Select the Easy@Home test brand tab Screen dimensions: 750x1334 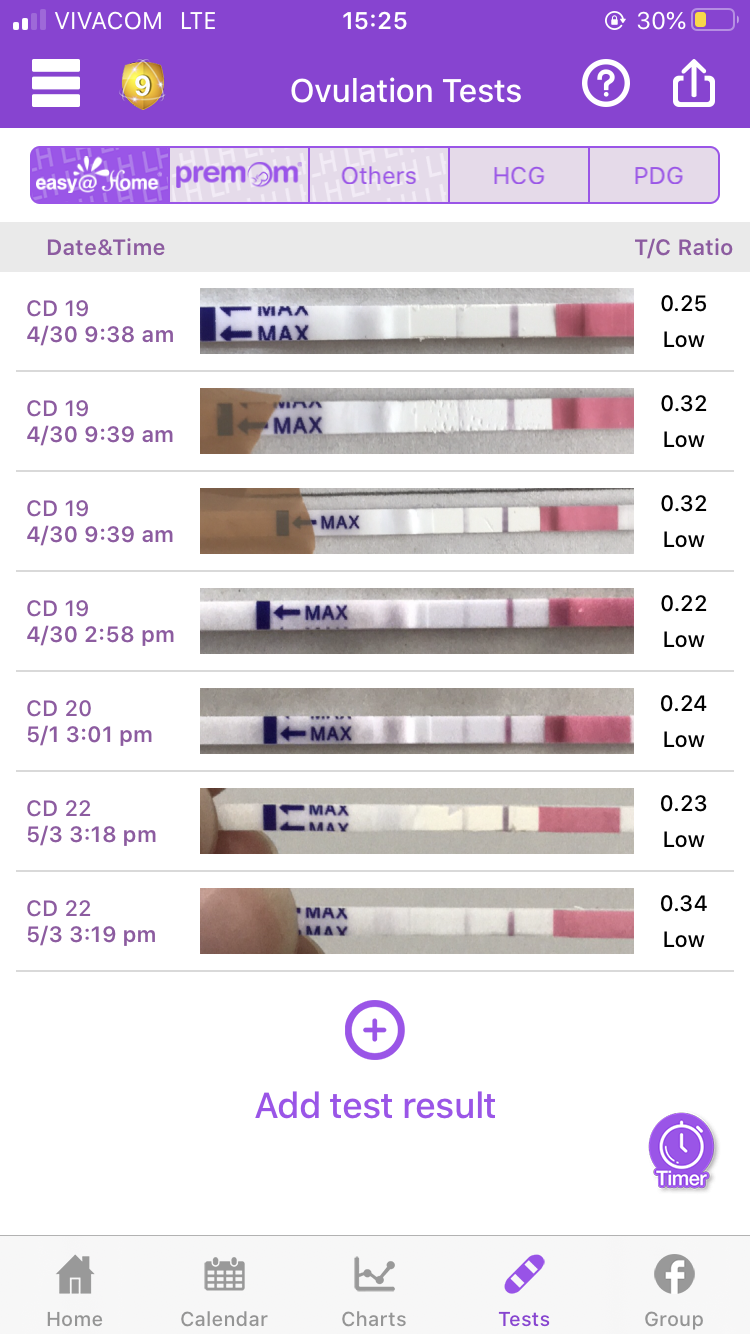[x=100, y=175]
